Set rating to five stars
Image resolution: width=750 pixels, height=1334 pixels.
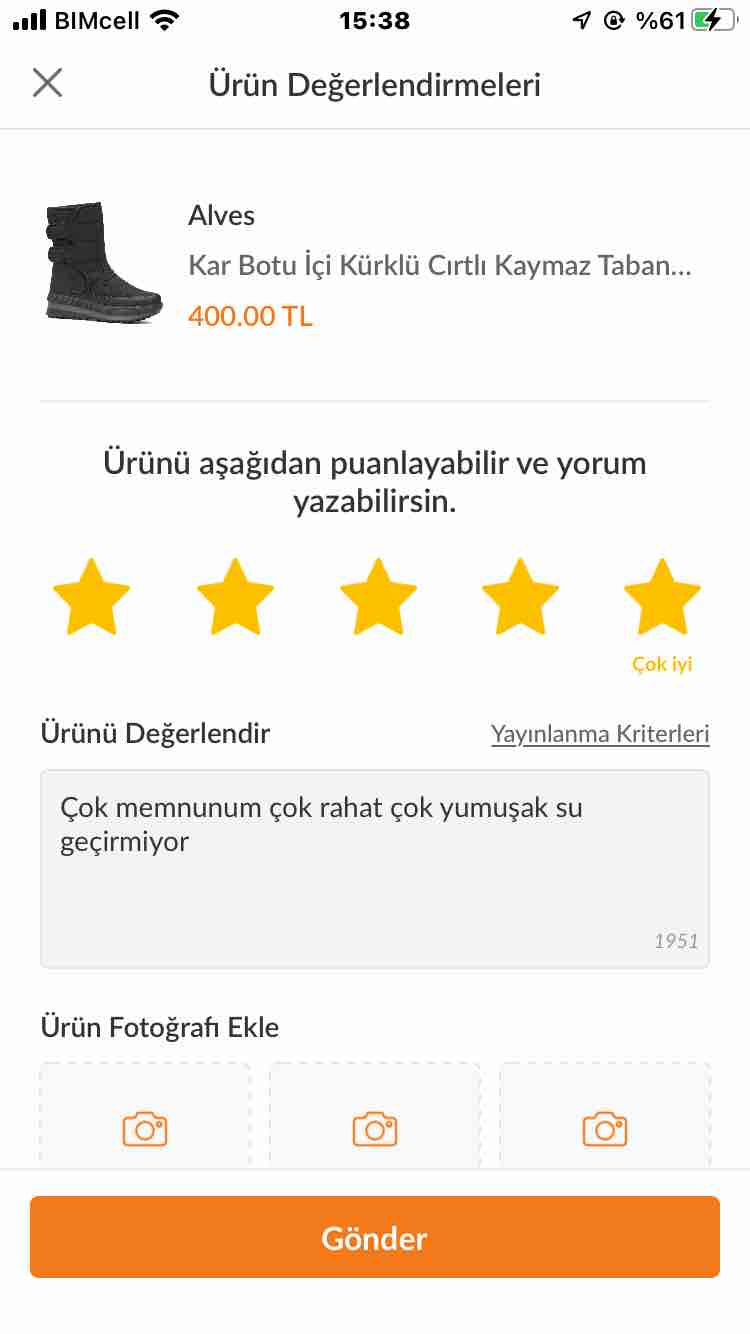[662, 597]
